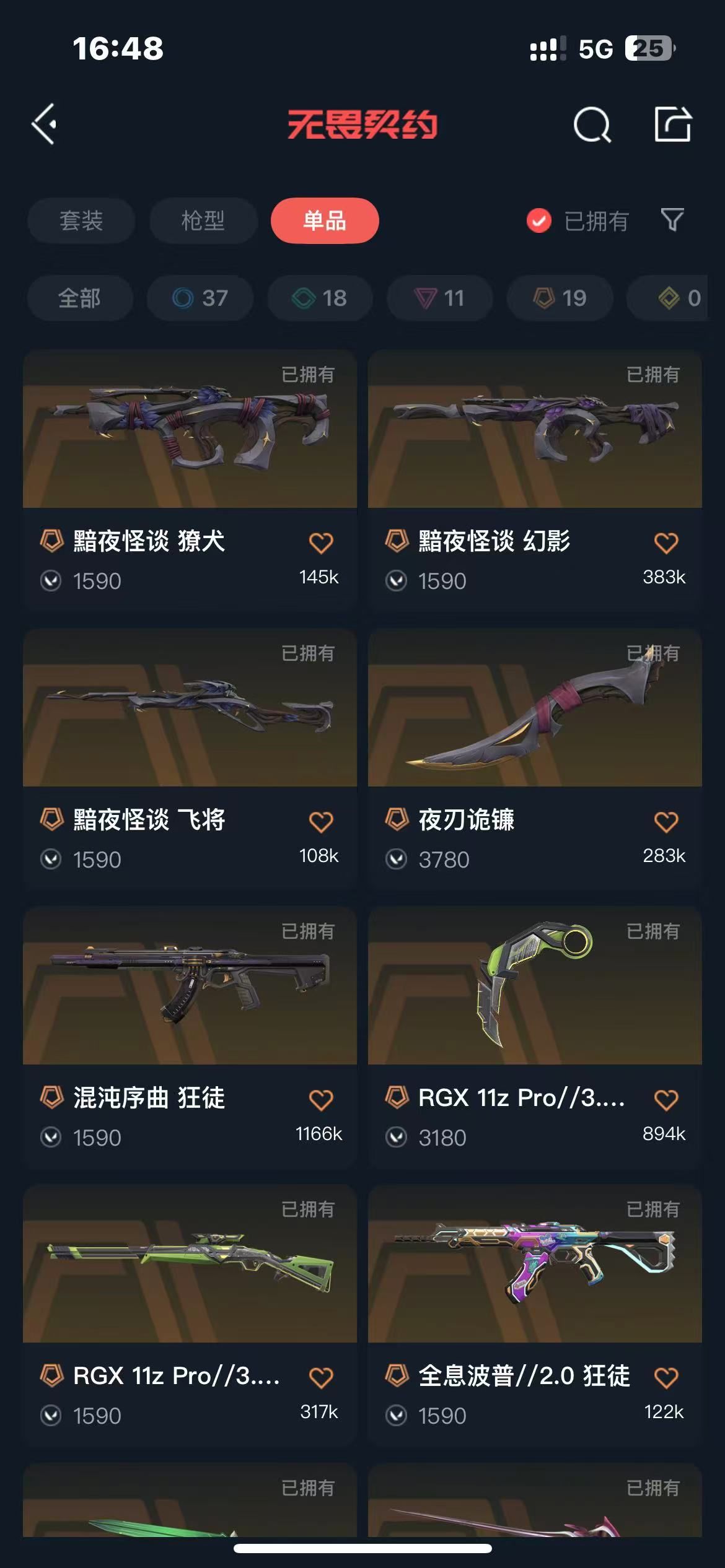The image size is (725, 1568).
Task: Open the filter funnel icon
Action: (672, 220)
